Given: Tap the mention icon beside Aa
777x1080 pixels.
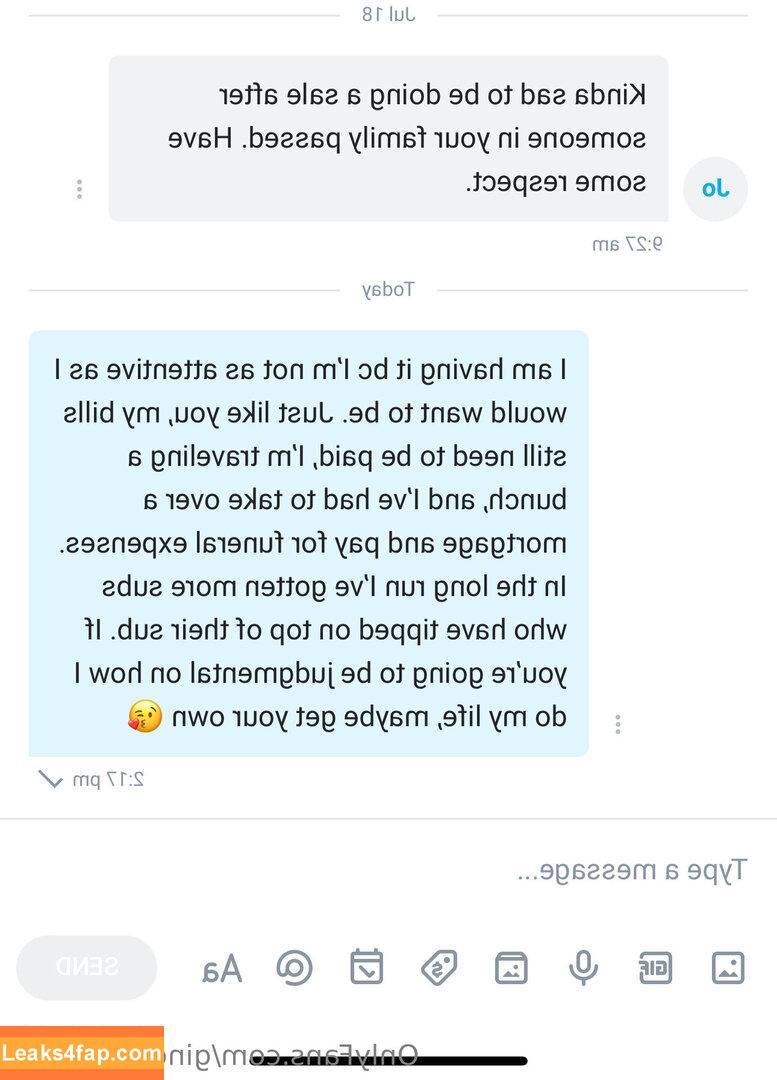Looking at the screenshot, I should (x=294, y=967).
